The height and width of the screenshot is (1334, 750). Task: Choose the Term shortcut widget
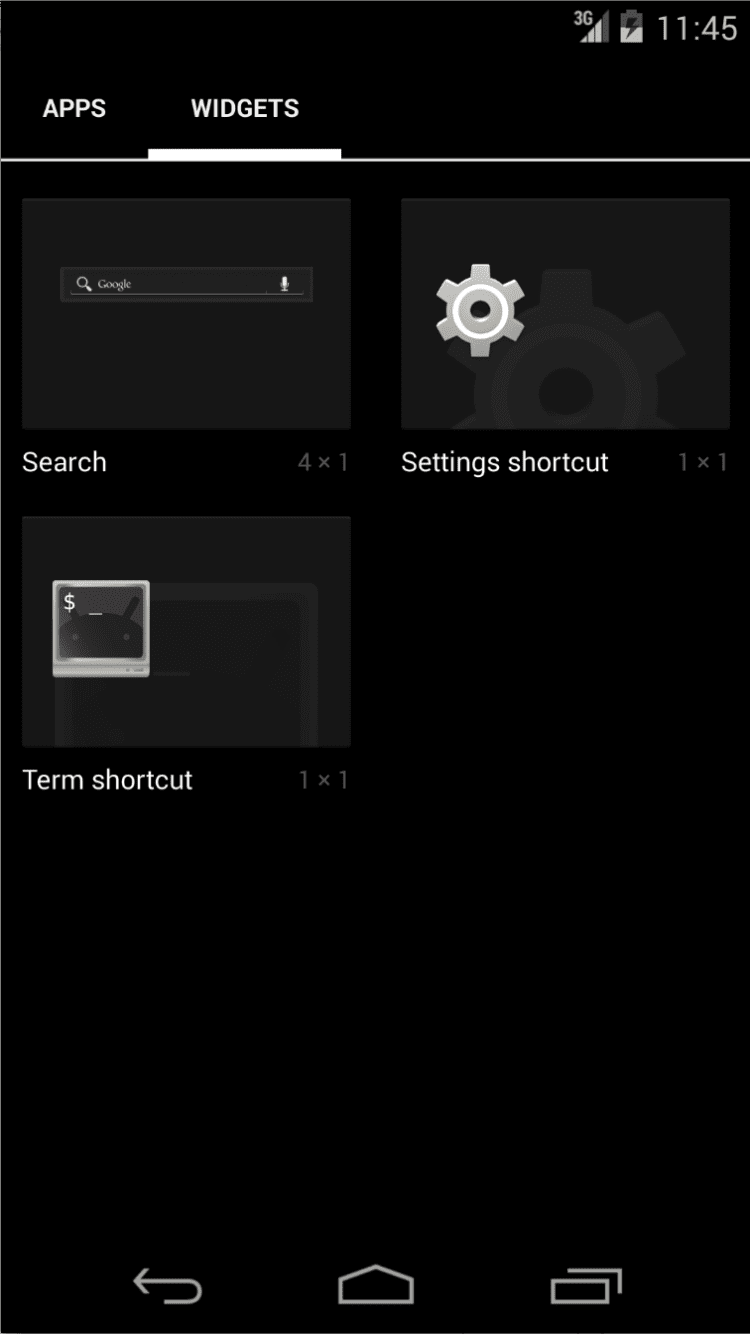tap(186, 632)
